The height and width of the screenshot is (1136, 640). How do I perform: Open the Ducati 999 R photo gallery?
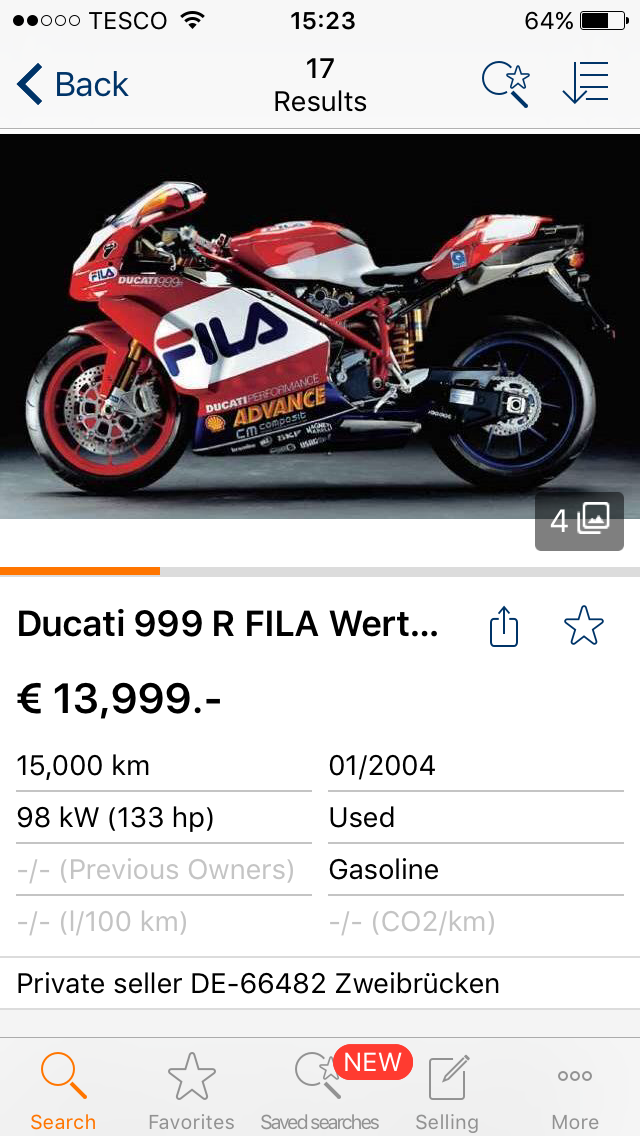point(579,520)
